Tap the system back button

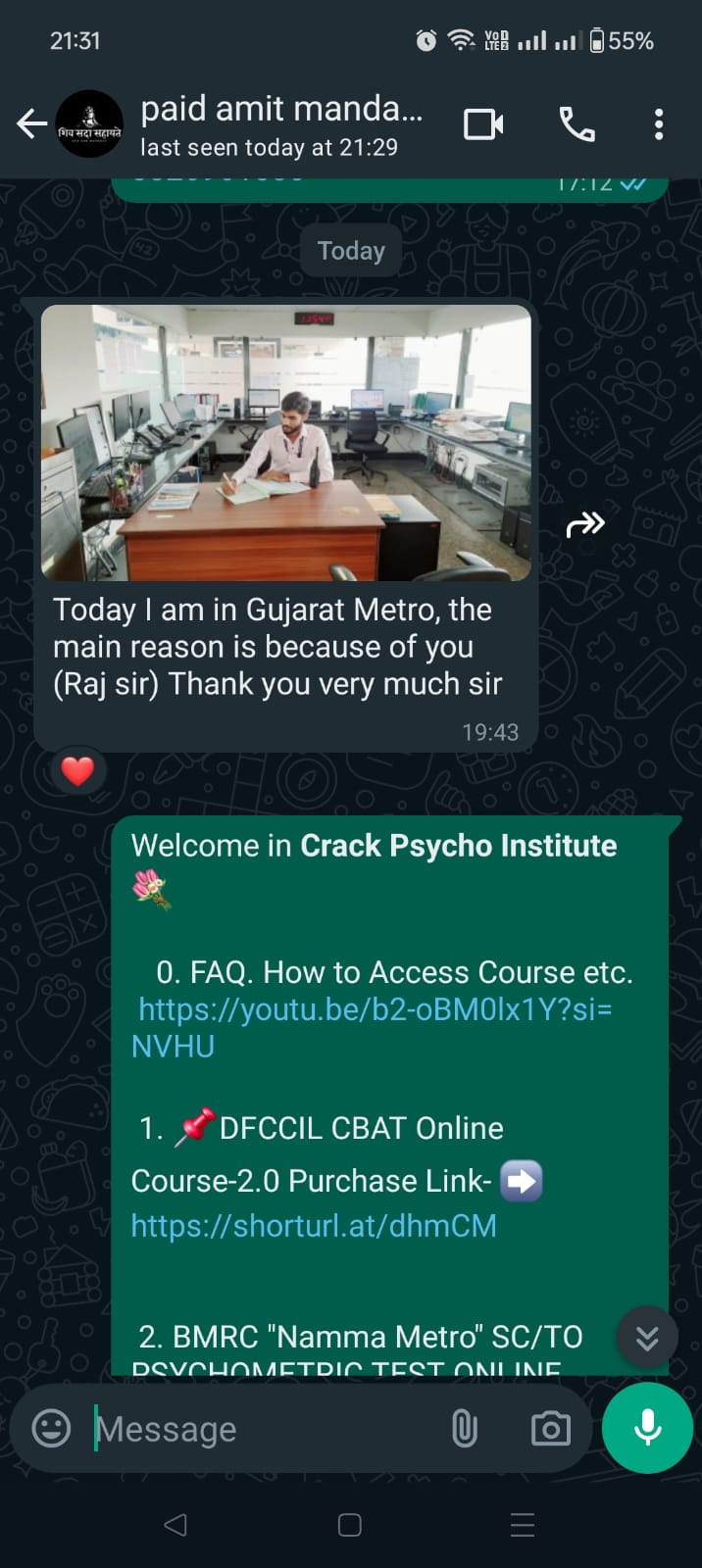[175, 1525]
